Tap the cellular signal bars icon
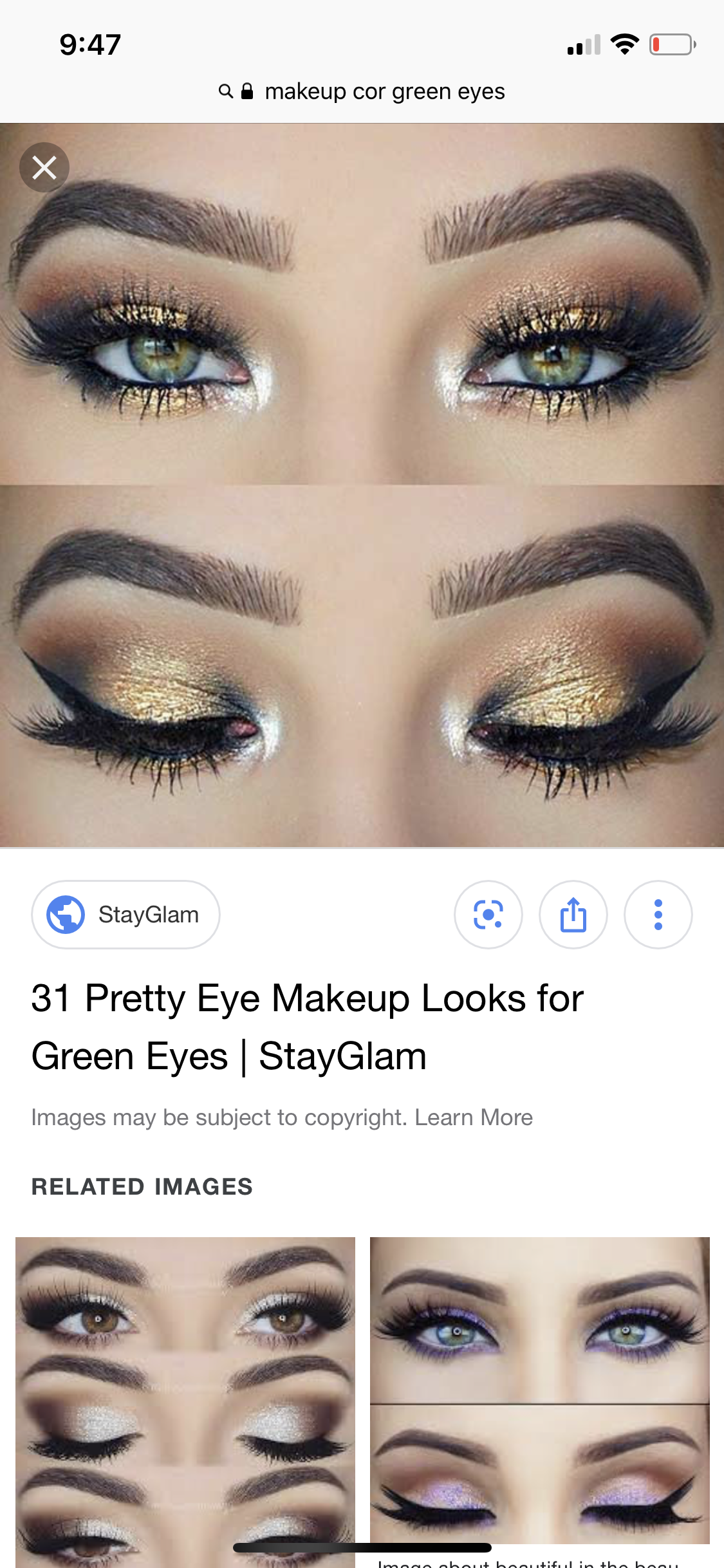 [582, 44]
